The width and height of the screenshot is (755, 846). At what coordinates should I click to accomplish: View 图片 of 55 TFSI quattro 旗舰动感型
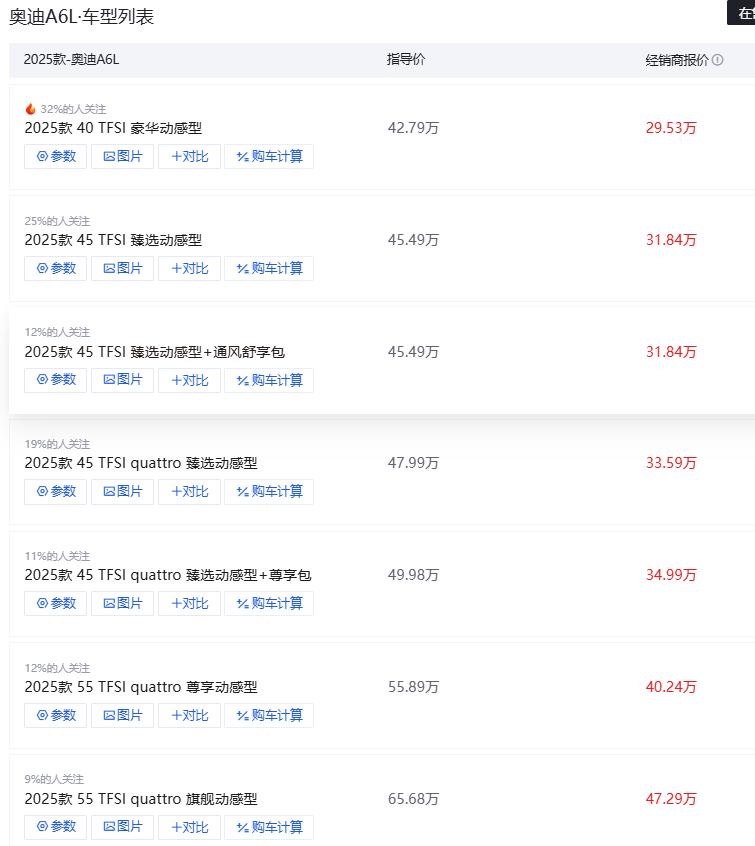point(122,827)
